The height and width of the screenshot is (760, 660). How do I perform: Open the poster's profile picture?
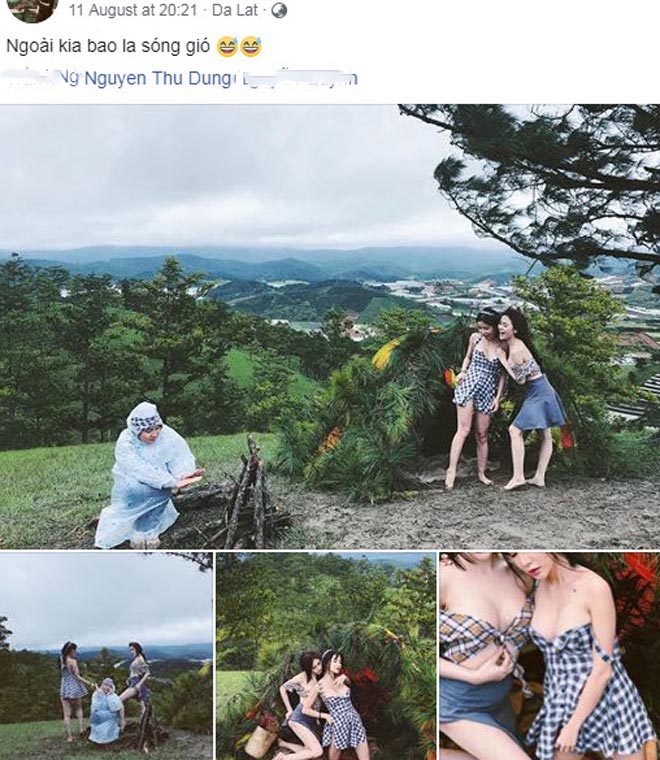32,9
